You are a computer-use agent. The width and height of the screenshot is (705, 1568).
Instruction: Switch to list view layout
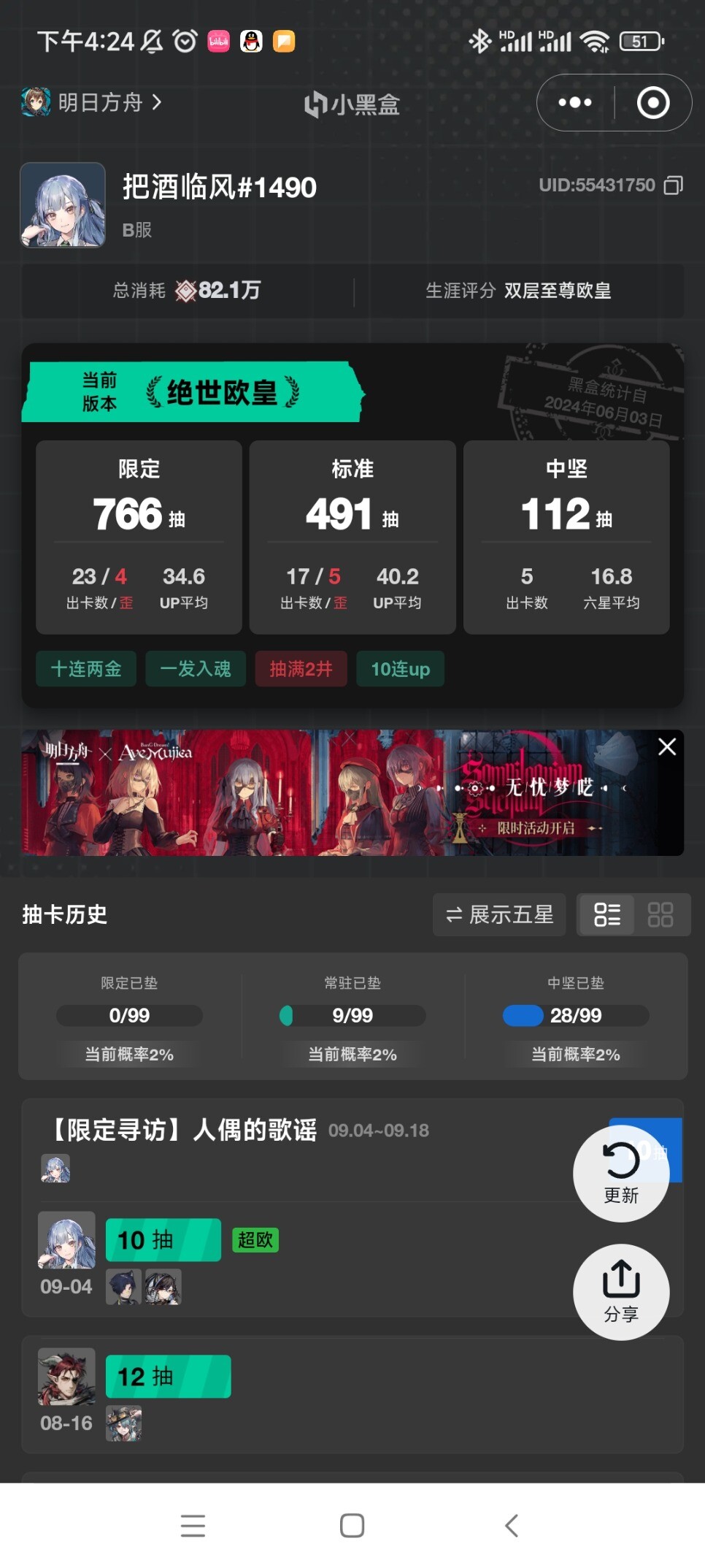(606, 914)
